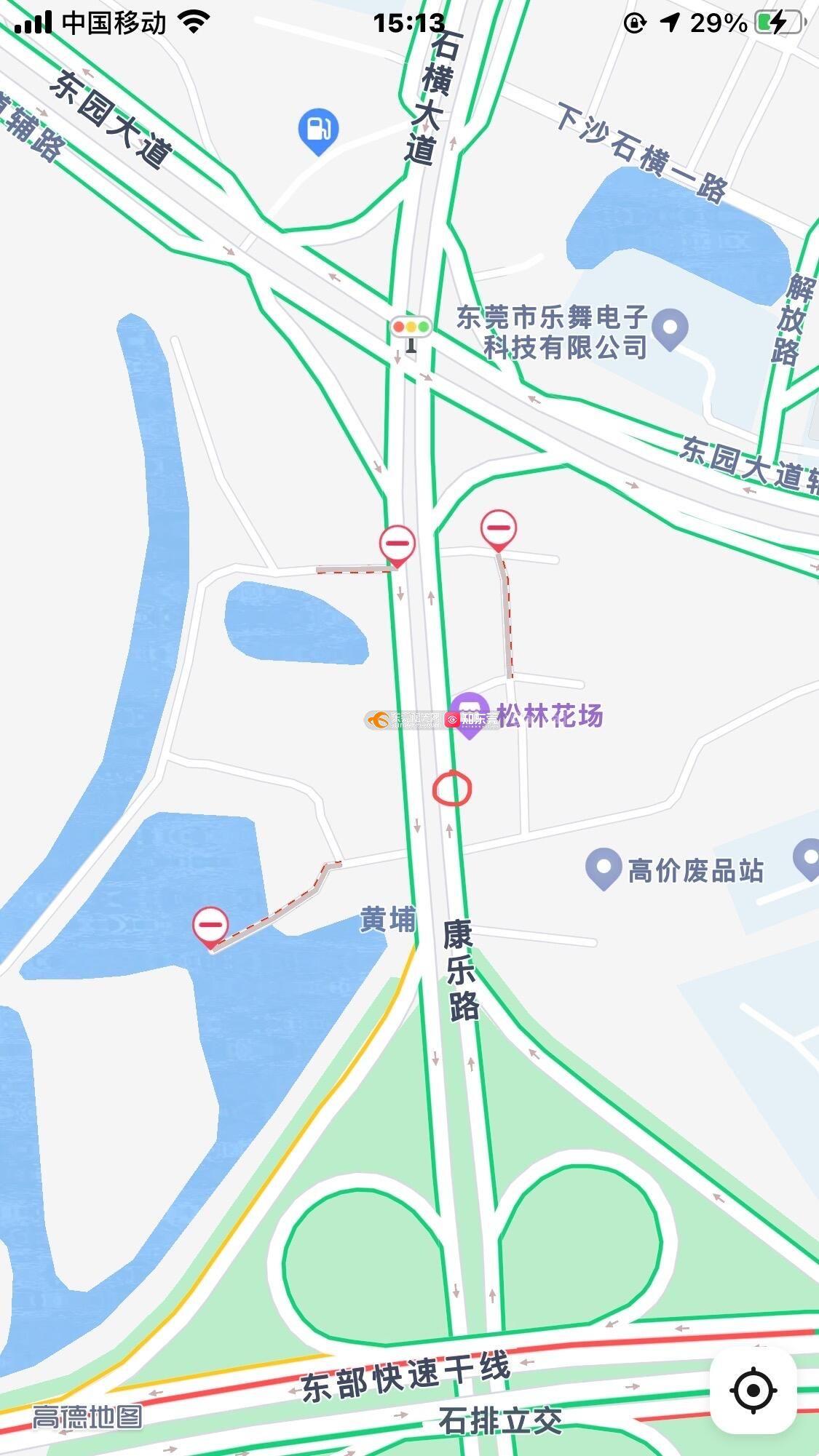The height and width of the screenshot is (1456, 819).
Task: Open road closure marker west of 黄埔
Action: (211, 926)
